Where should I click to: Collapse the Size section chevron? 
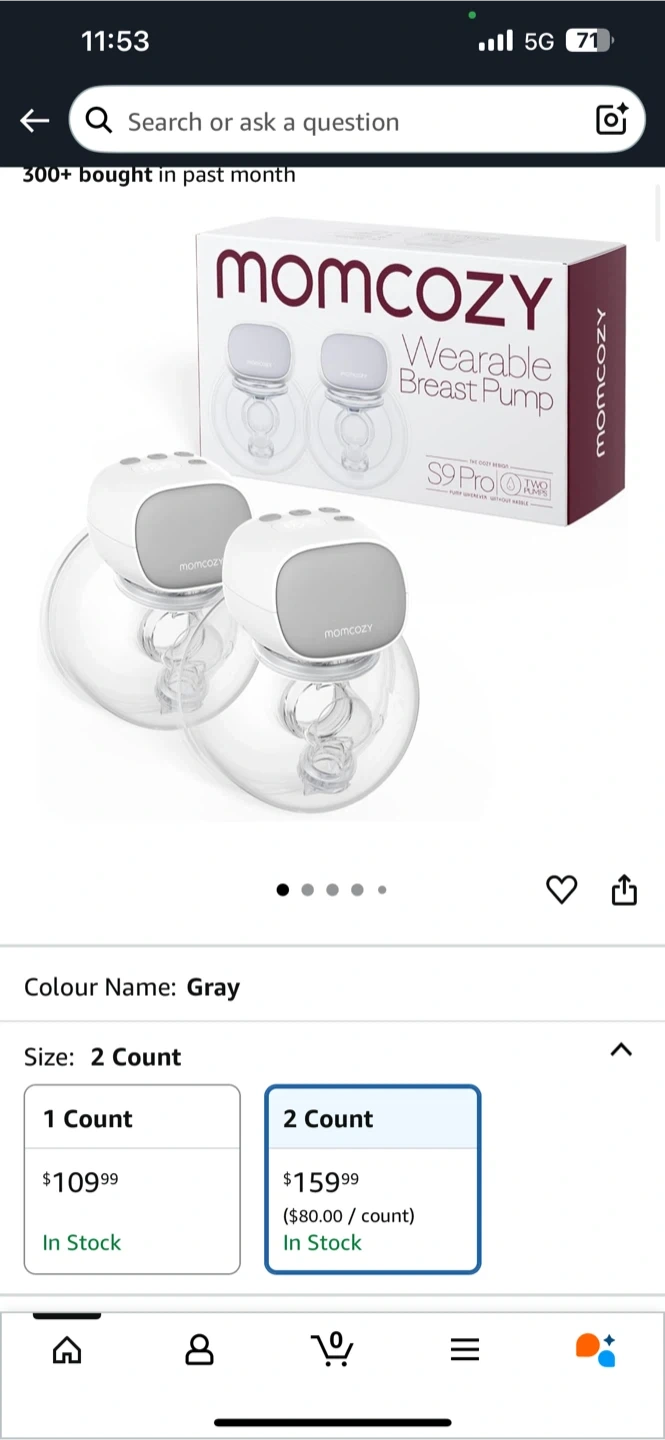coord(621,1050)
